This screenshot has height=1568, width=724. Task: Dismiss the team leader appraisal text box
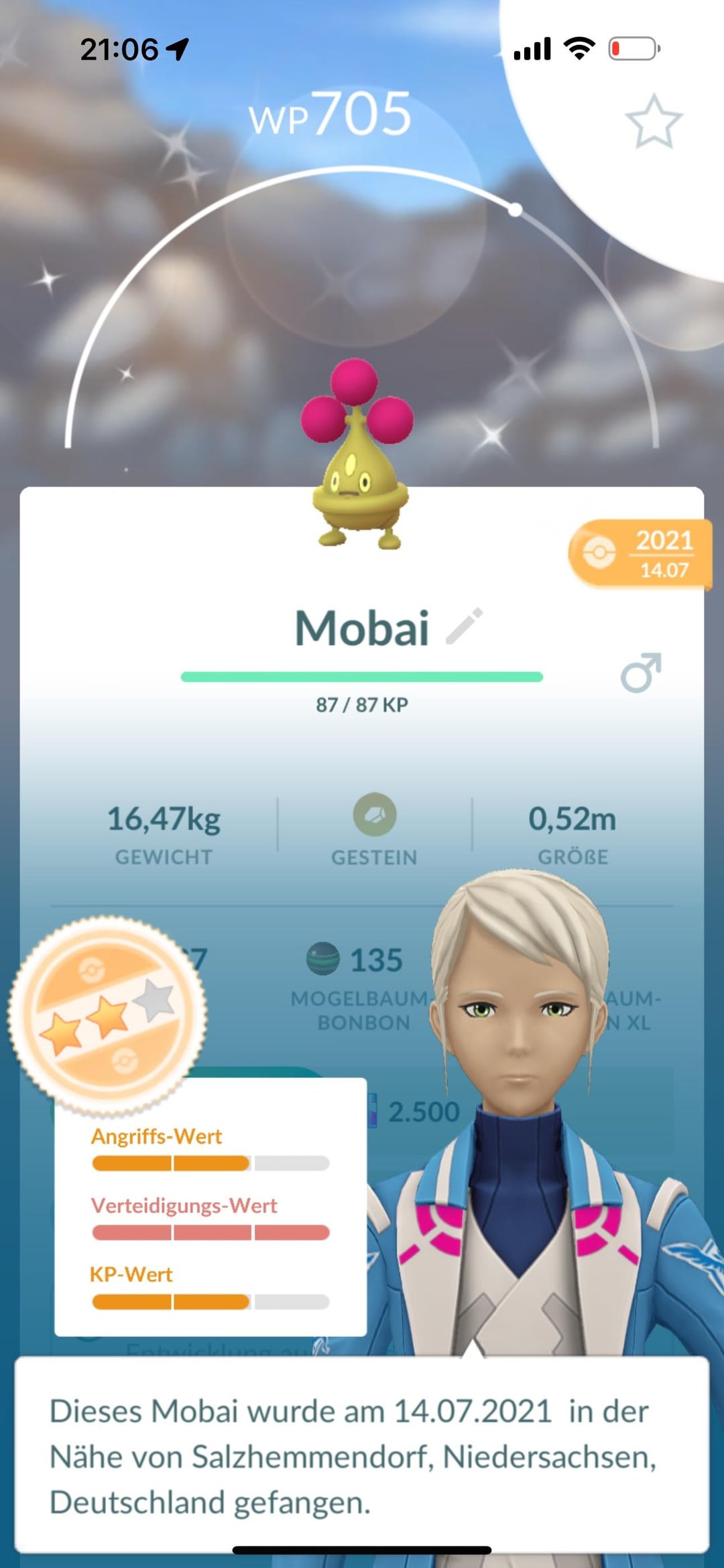click(362, 1455)
